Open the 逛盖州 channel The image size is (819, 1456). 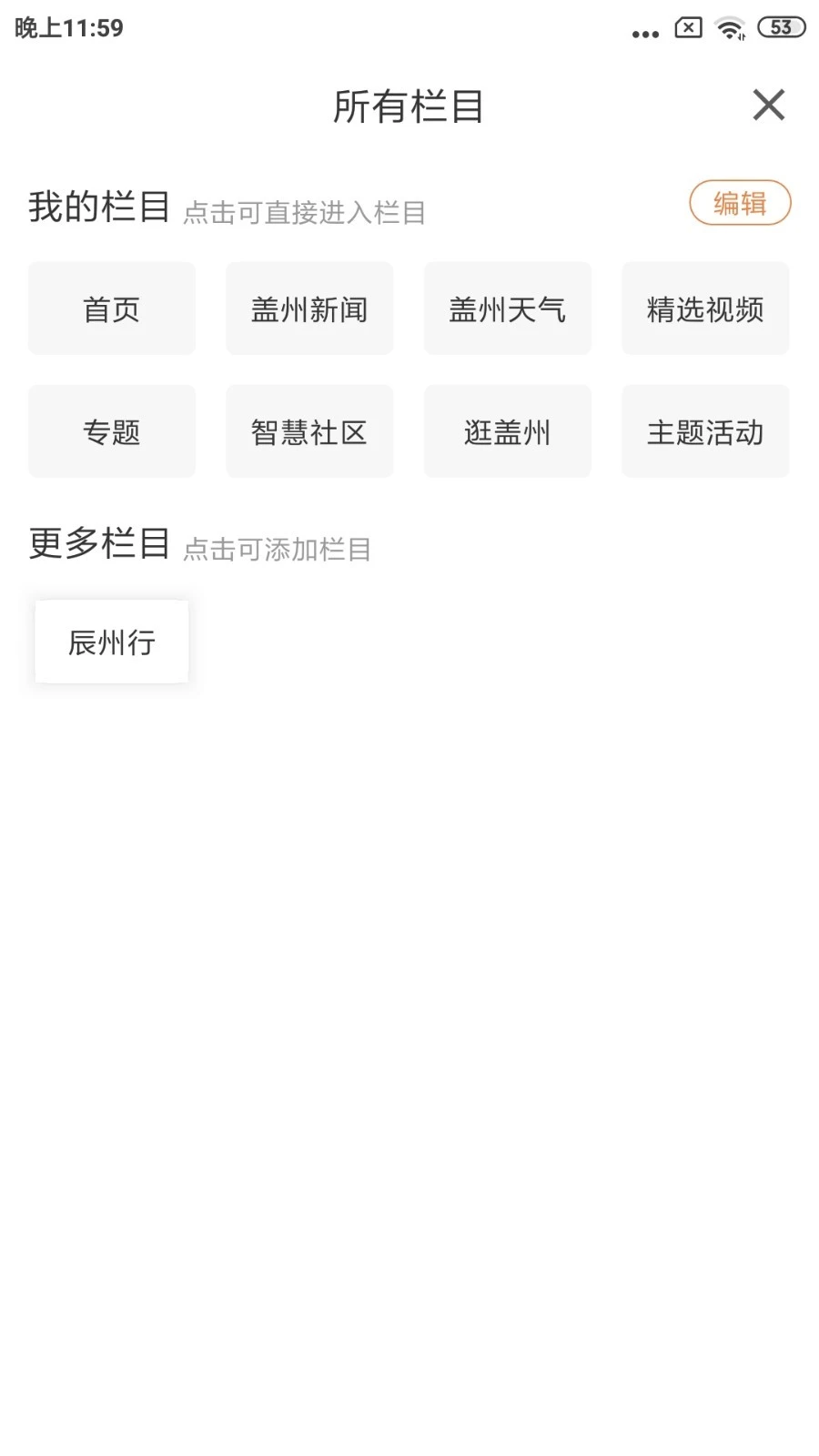(x=507, y=431)
